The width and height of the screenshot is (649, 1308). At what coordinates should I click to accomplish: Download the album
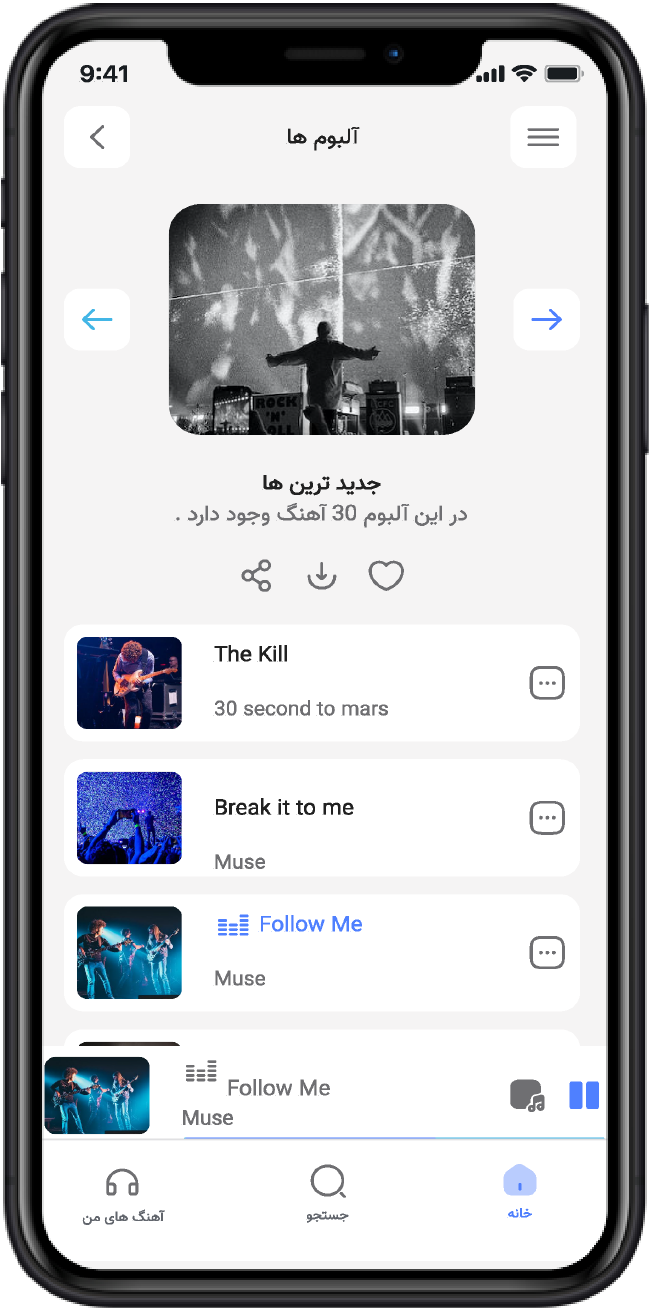coord(321,576)
